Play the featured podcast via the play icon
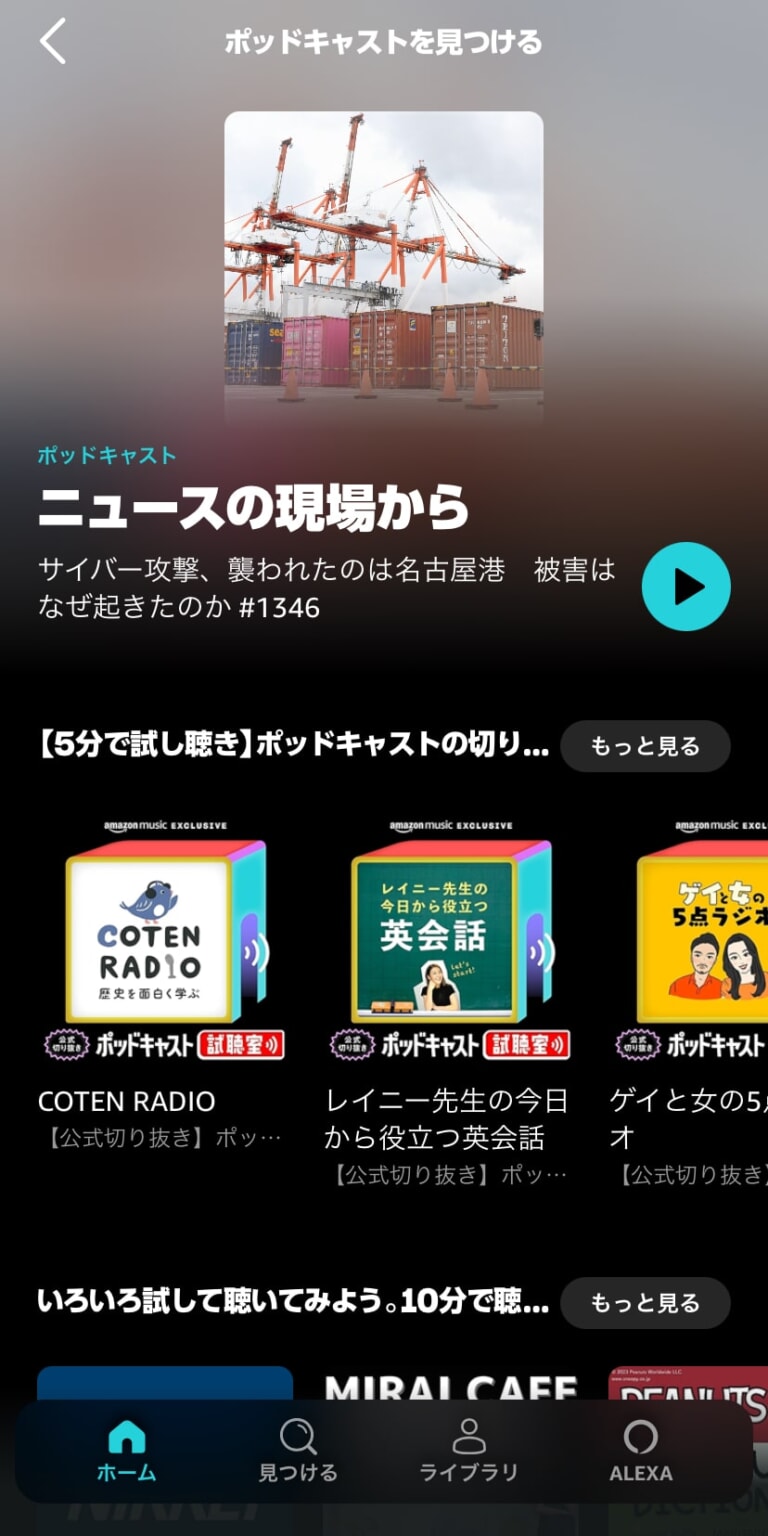Screen dimensions: 768x1536 coord(686,587)
